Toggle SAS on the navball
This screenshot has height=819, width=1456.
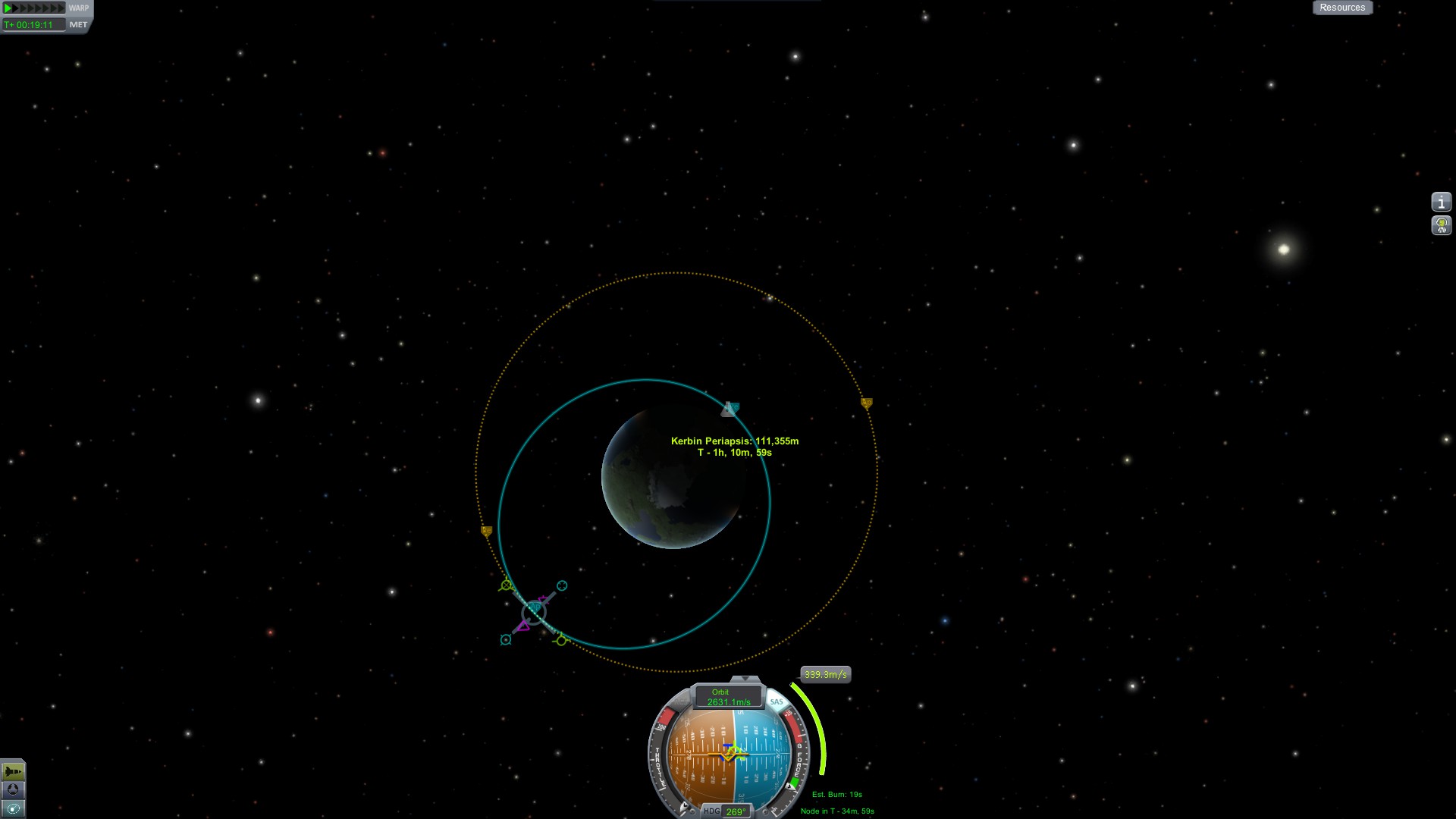pyautogui.click(x=776, y=701)
